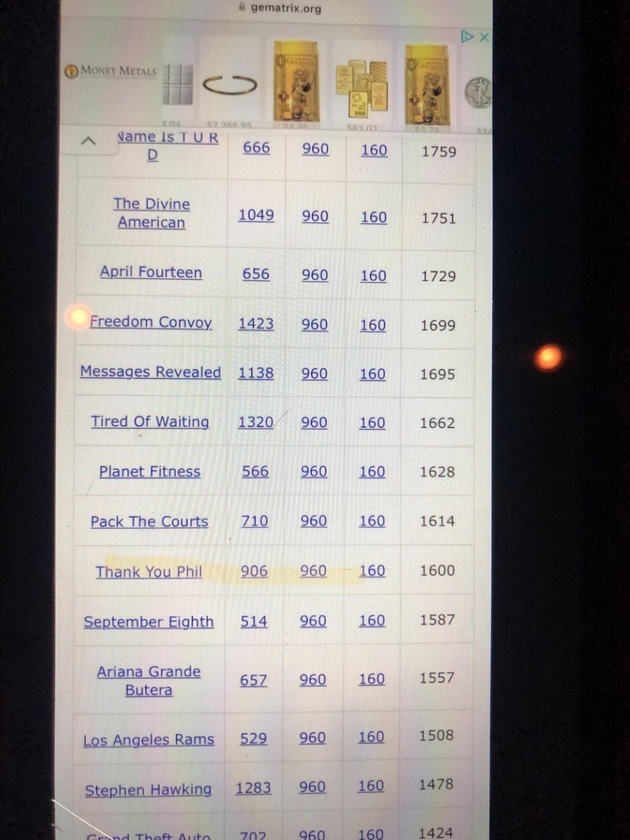Tap value 1049 beside The Divine American
This screenshot has width=630, height=840.
(256, 215)
